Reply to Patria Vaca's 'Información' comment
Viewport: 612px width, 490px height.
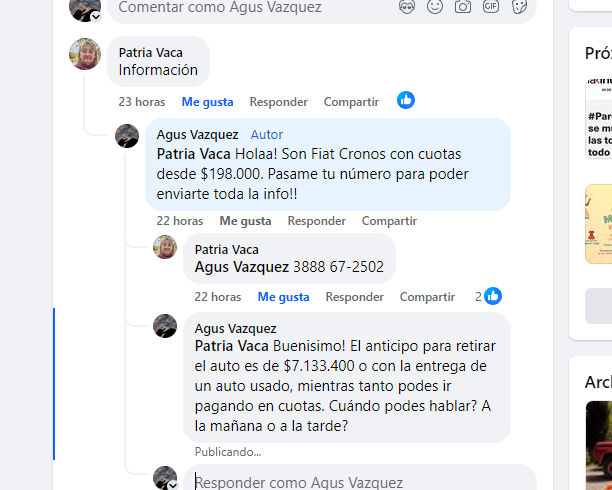click(x=279, y=102)
